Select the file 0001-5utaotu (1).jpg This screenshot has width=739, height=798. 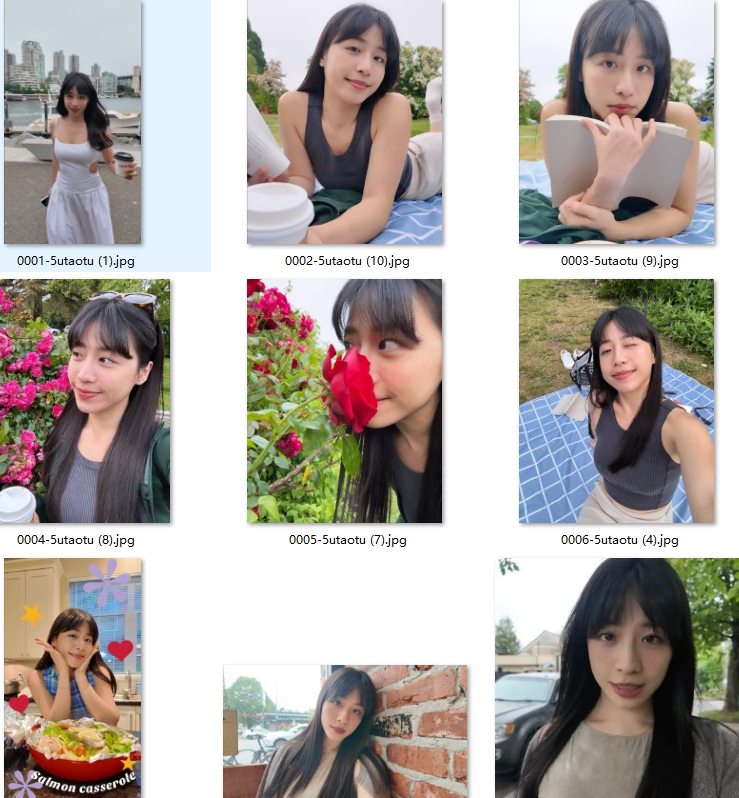(x=72, y=122)
